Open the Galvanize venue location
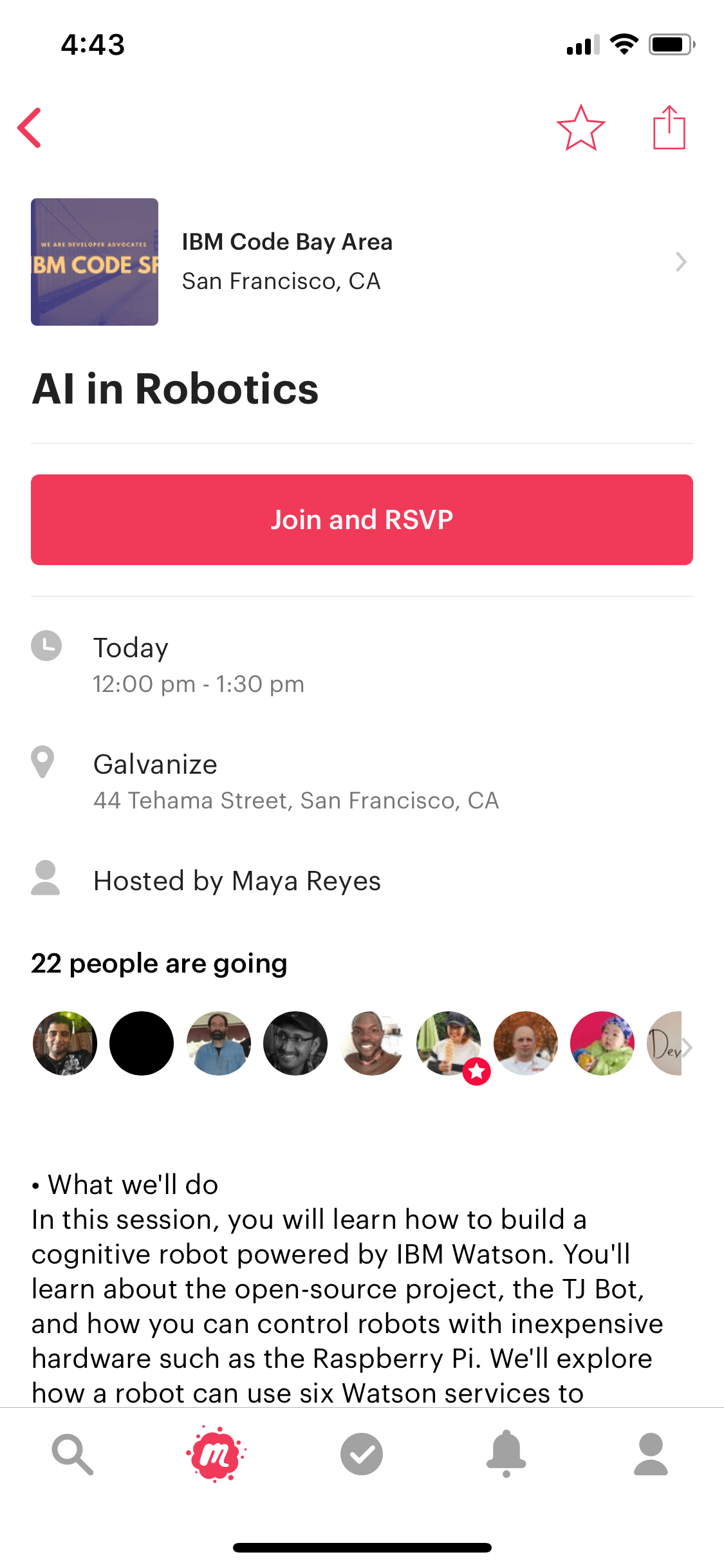The image size is (724, 1568). coord(362,781)
